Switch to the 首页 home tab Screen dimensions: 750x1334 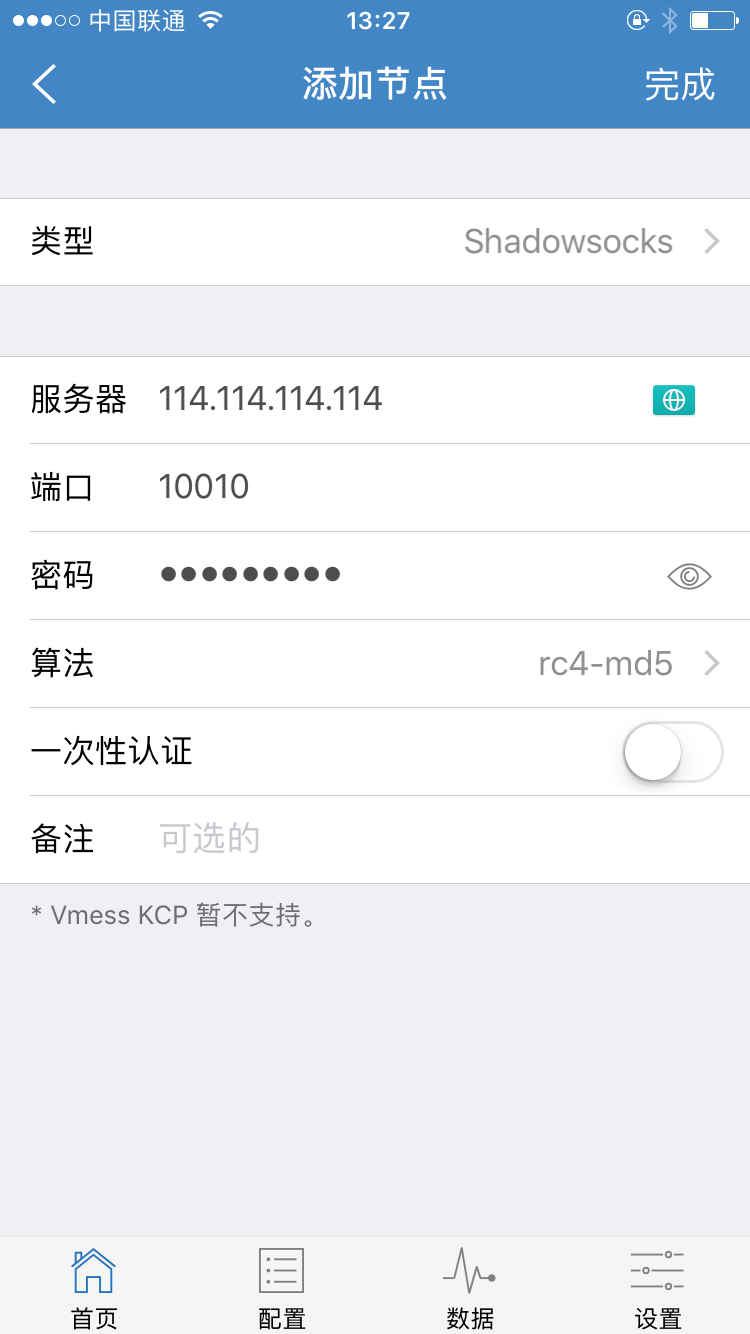point(94,1289)
